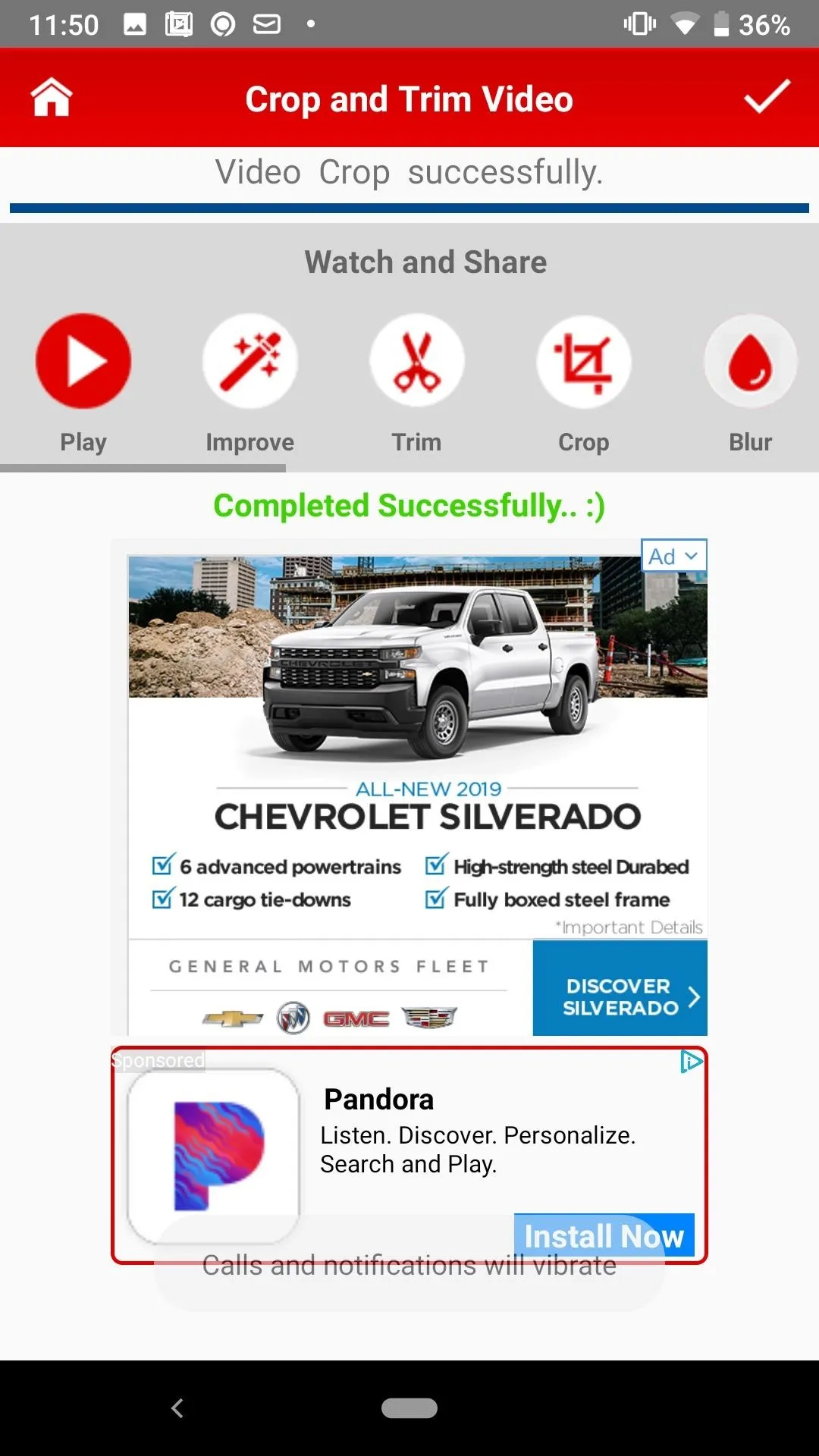Install Pandora with Install Now

coord(604,1235)
